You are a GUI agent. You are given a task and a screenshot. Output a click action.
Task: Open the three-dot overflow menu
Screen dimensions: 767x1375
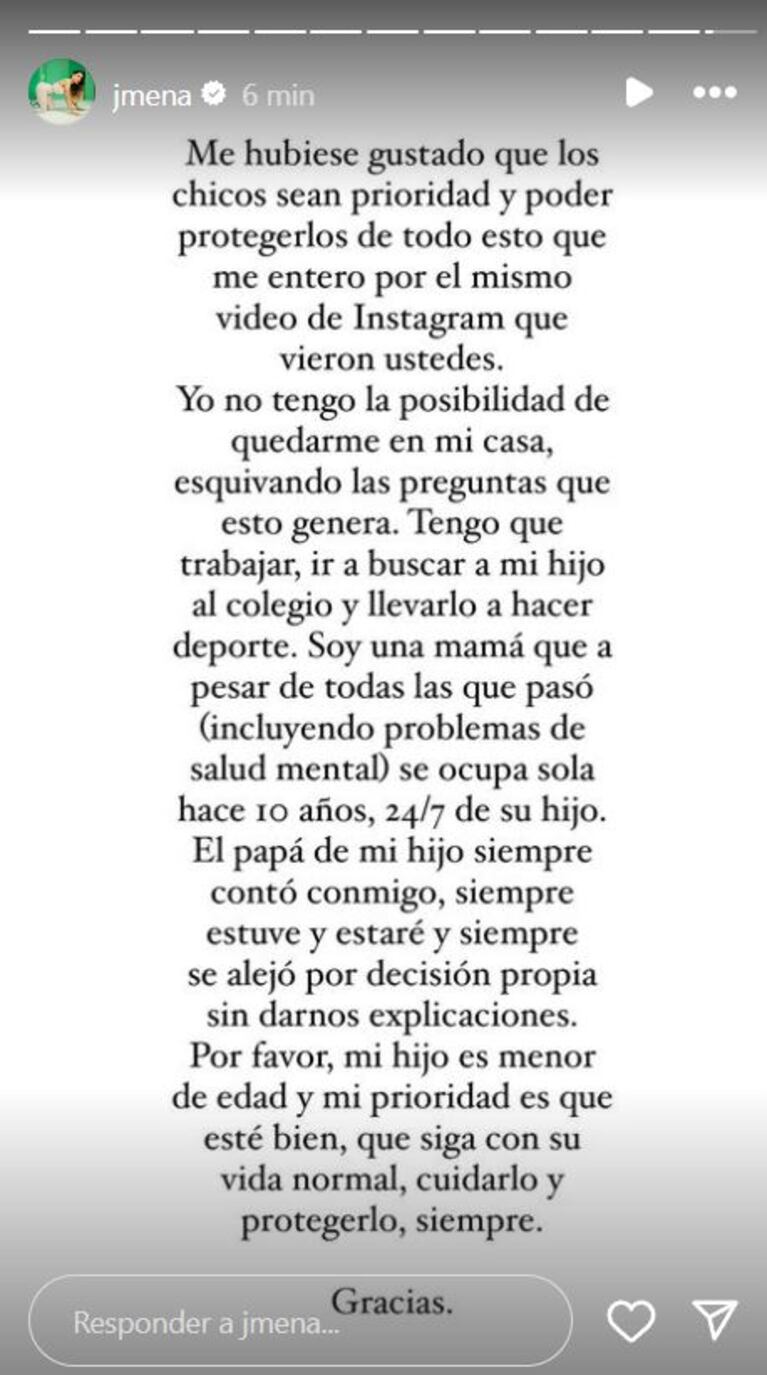coord(715,93)
